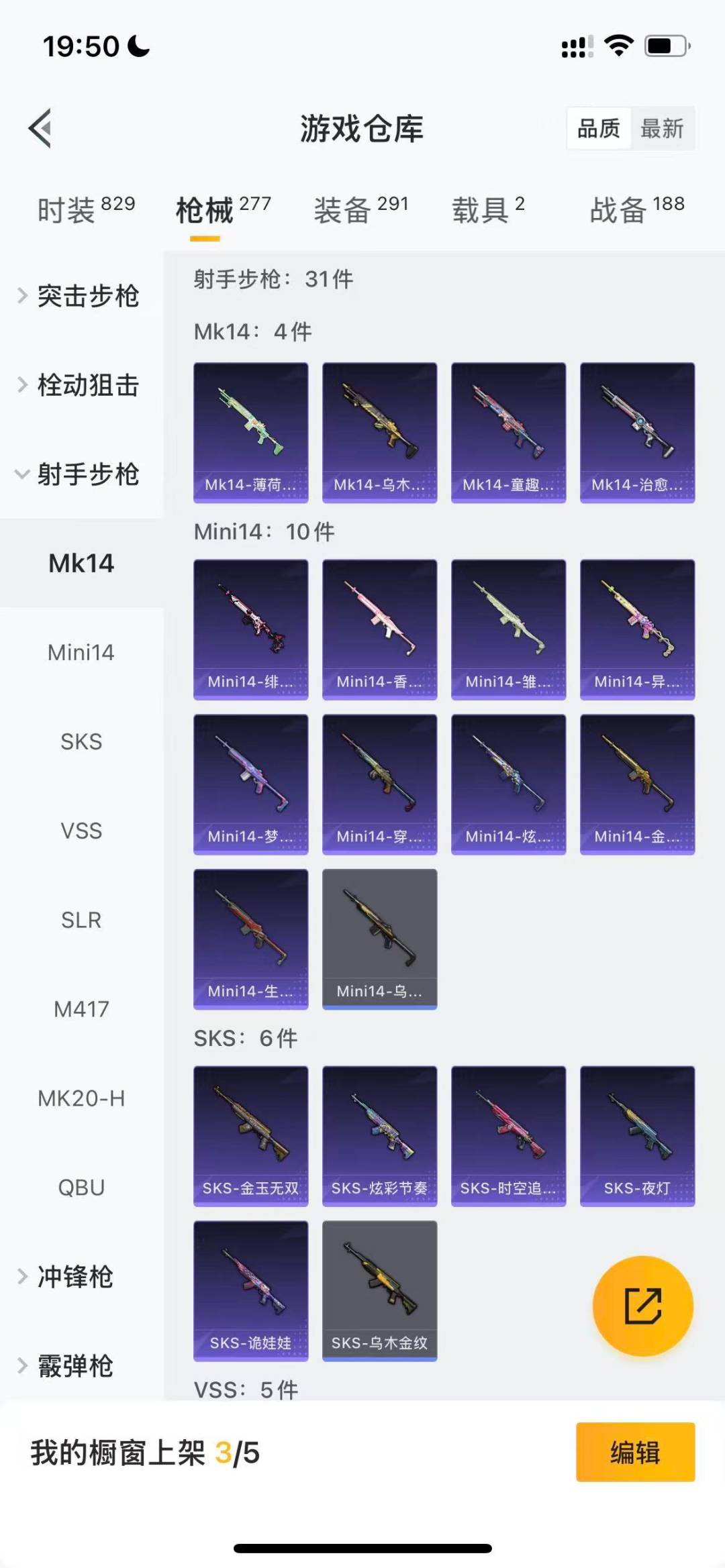Select the Mini14-乌 weapon skin
This screenshot has height=1568, width=725.
coord(379,939)
